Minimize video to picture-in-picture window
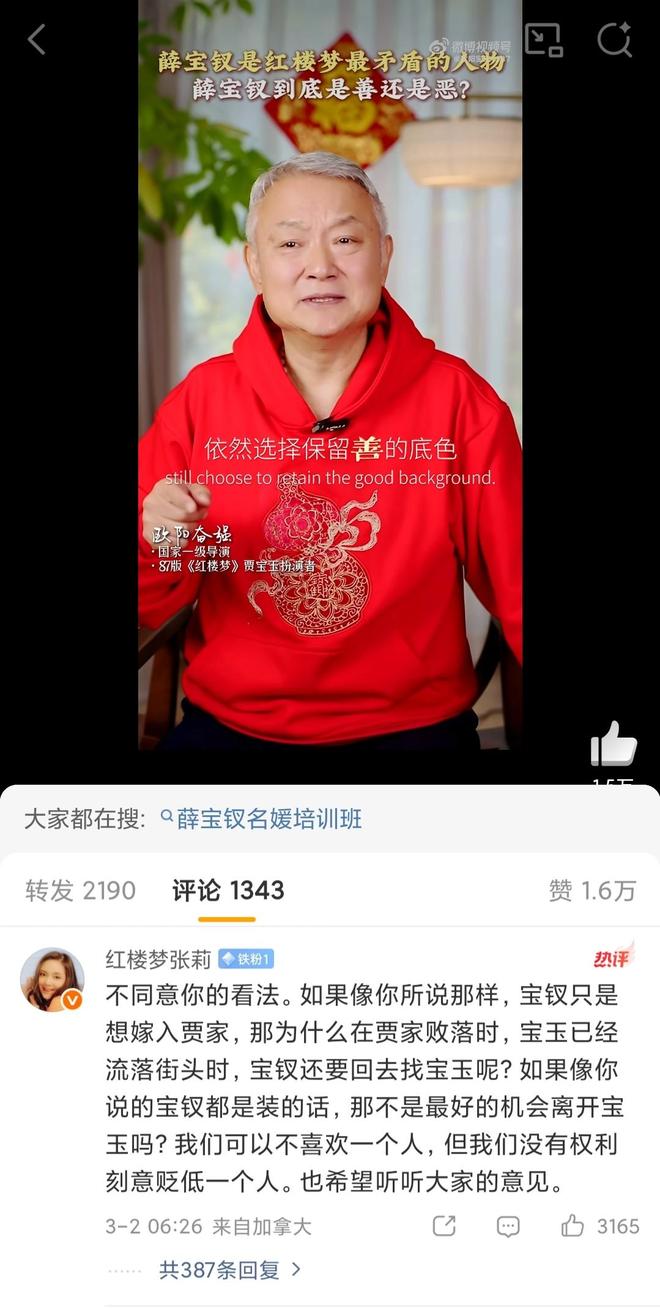Screen dimensions: 660x1308 click(x=542, y=40)
